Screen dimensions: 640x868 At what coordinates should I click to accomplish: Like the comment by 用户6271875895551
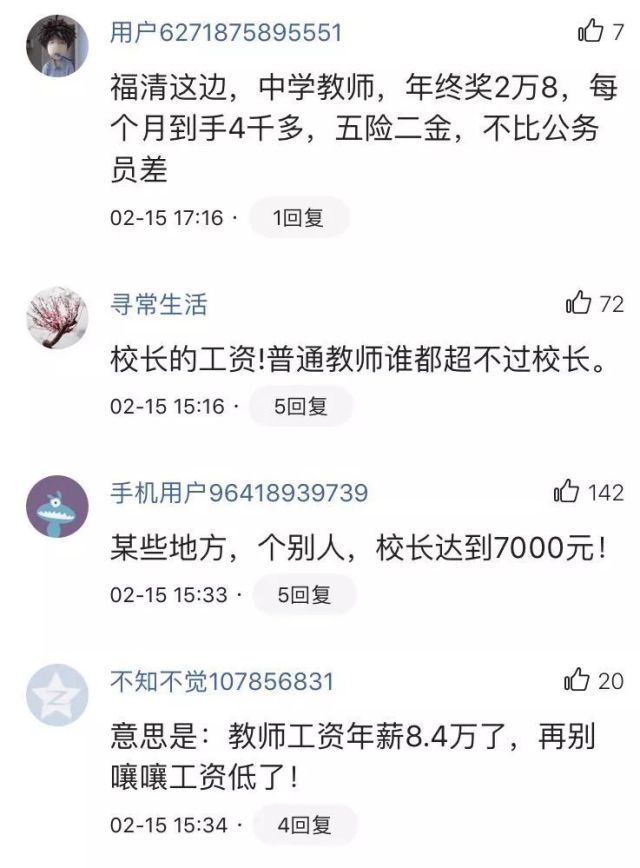(x=590, y=32)
